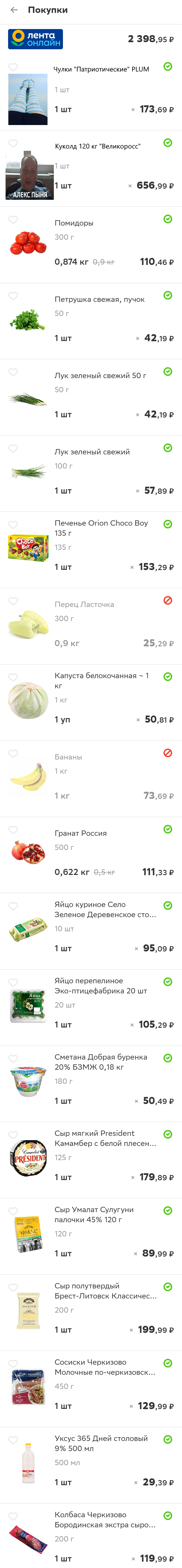Favorite the Петрушка свежая item

13,296
